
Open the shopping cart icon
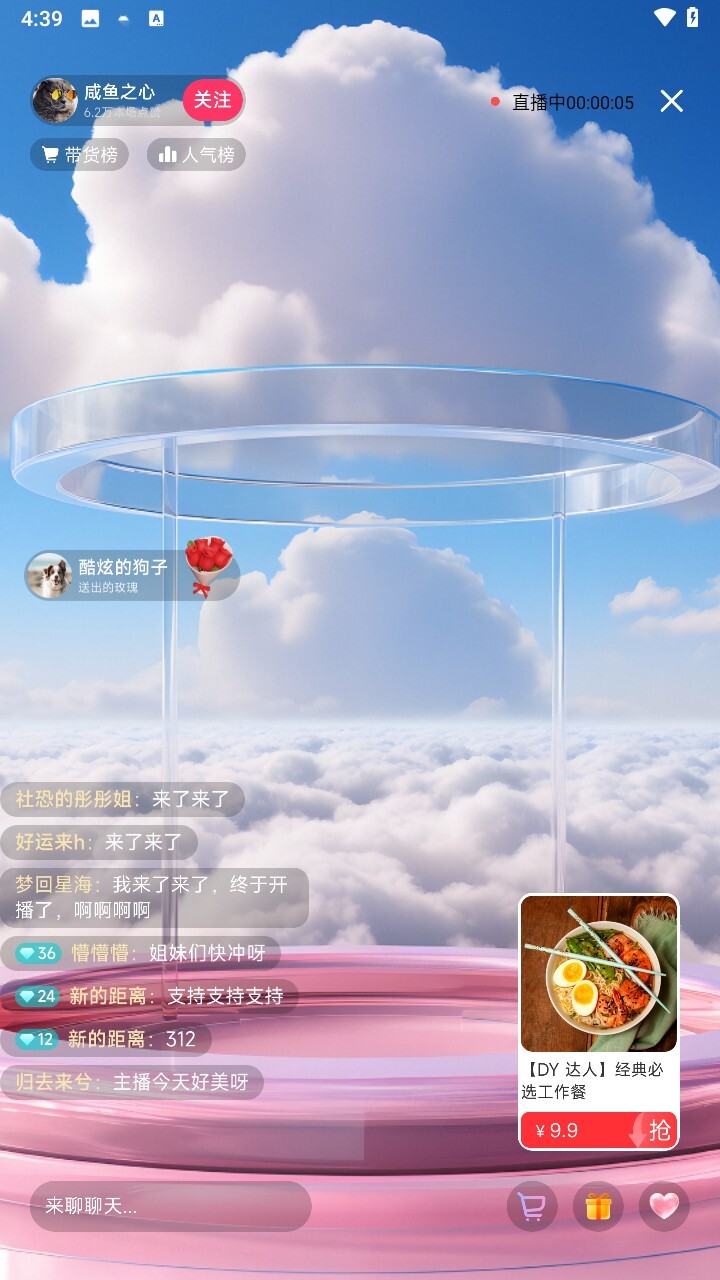(532, 1206)
